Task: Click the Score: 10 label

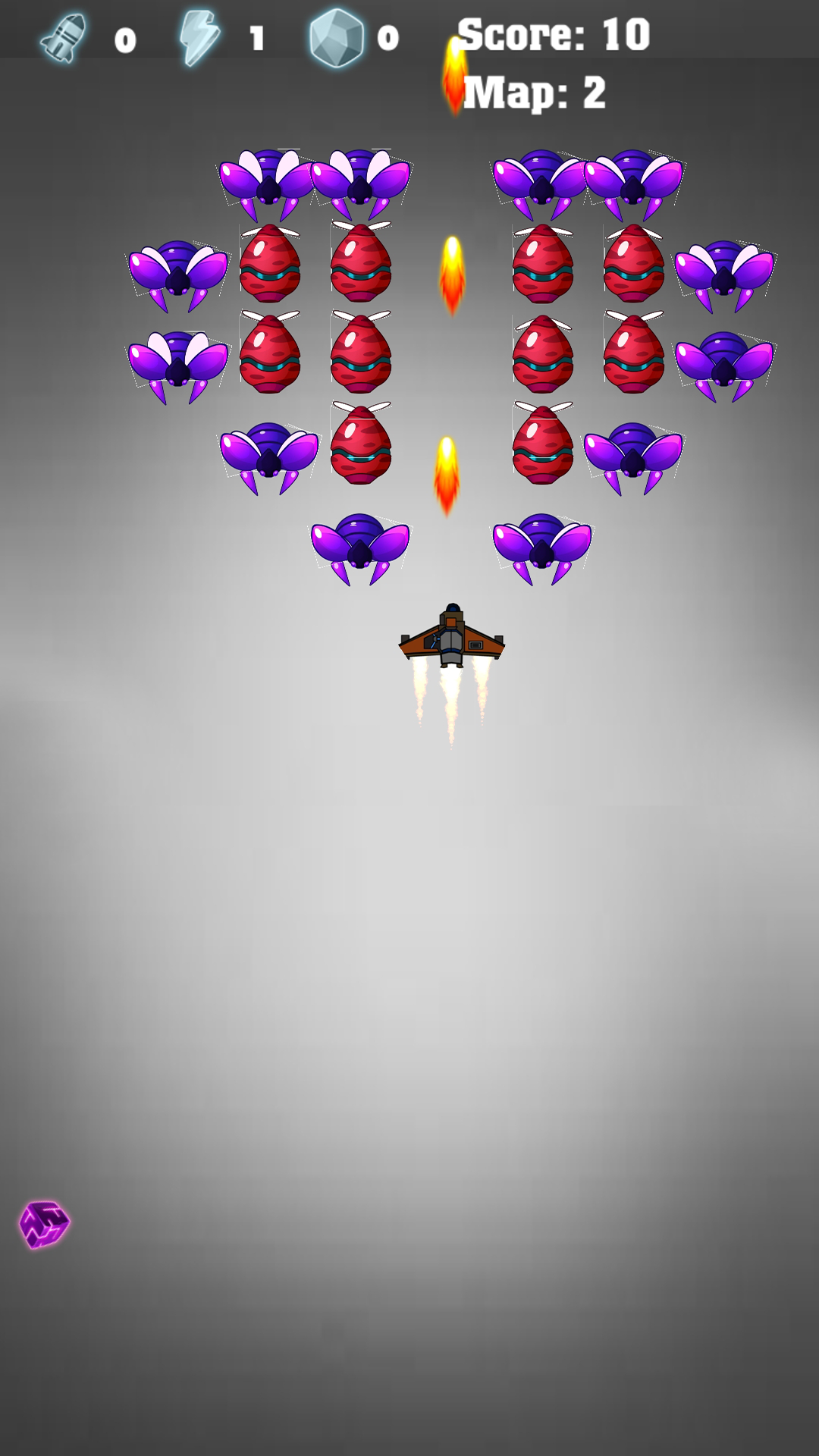Action: (x=554, y=32)
